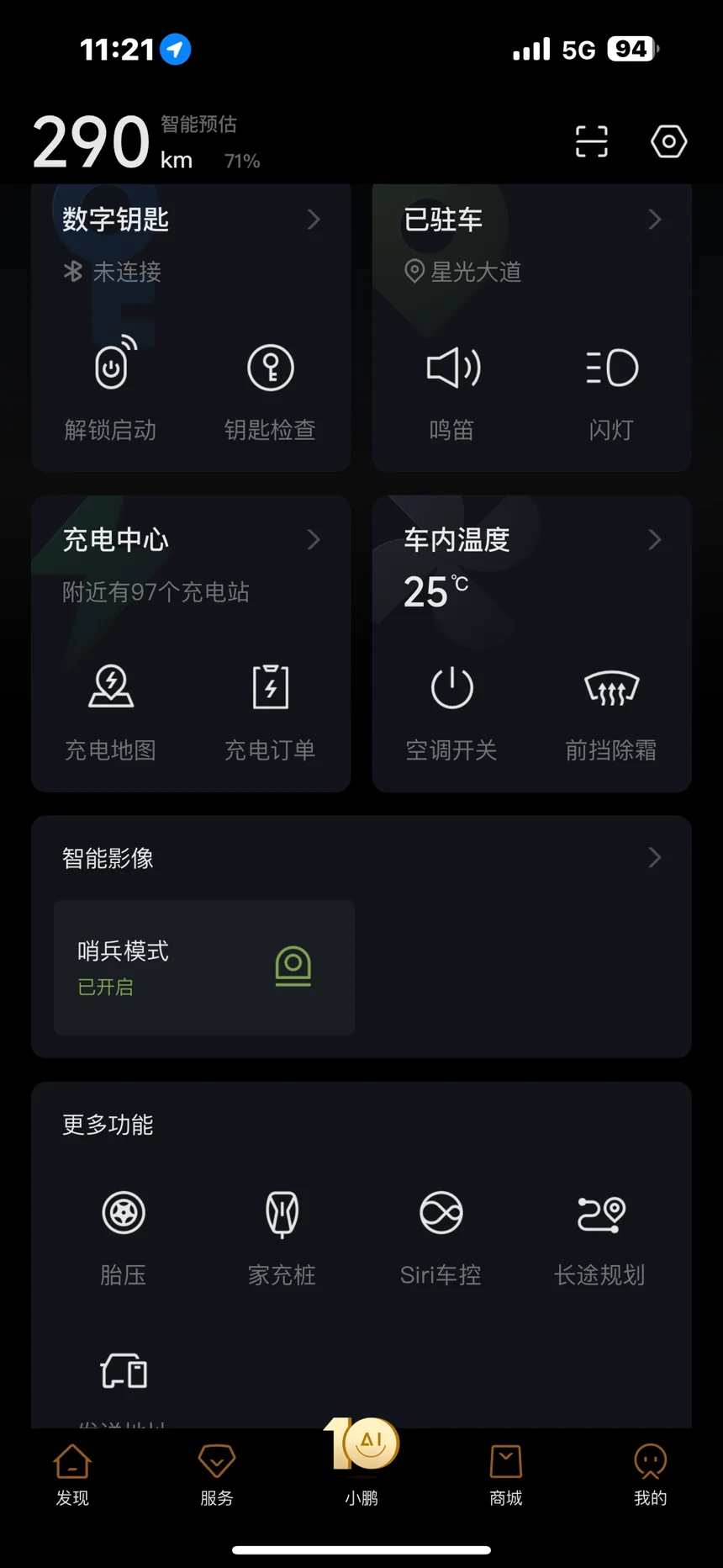The height and width of the screenshot is (1568, 723).
Task: View 充电订单 charging orders
Action: coord(270,712)
